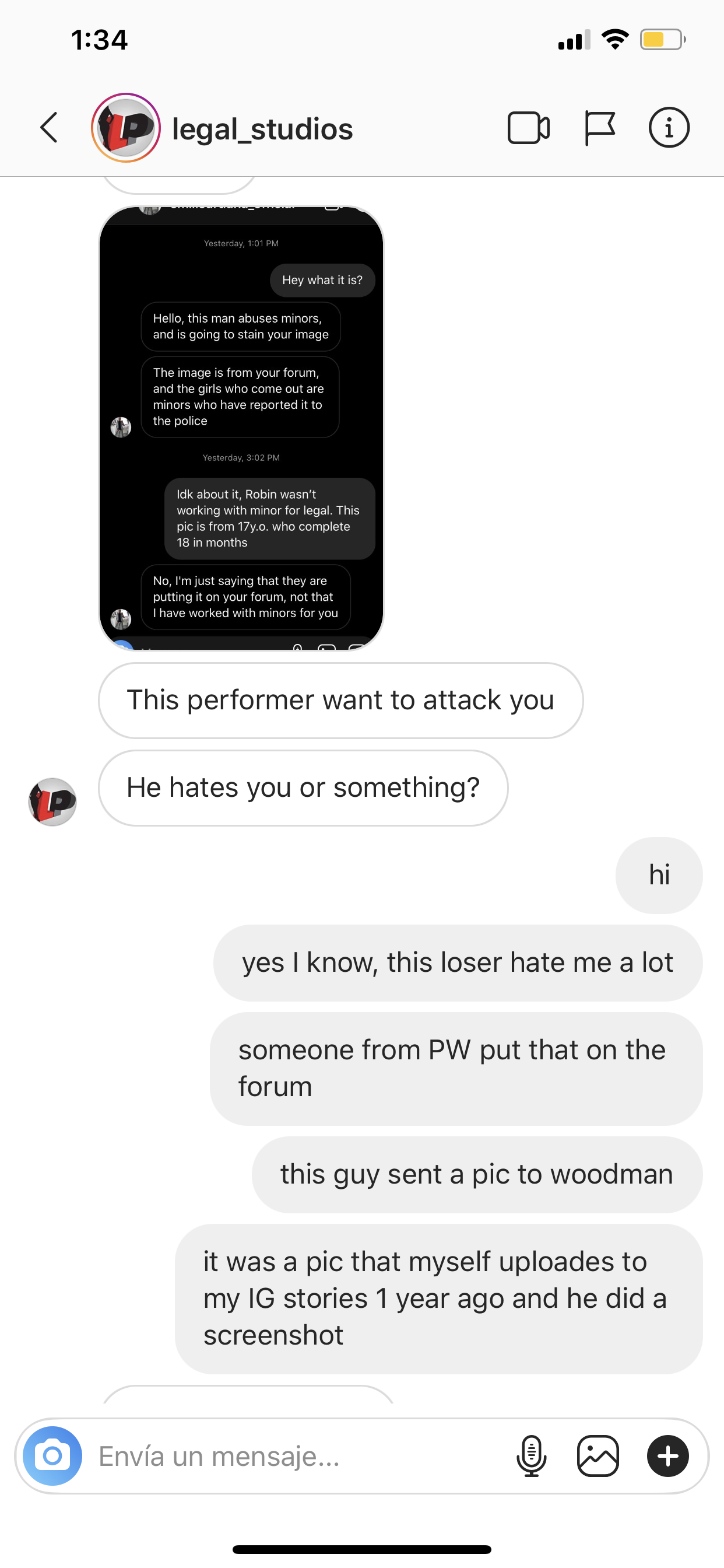Flag this conversation
724x1568 pixels.
click(599, 128)
